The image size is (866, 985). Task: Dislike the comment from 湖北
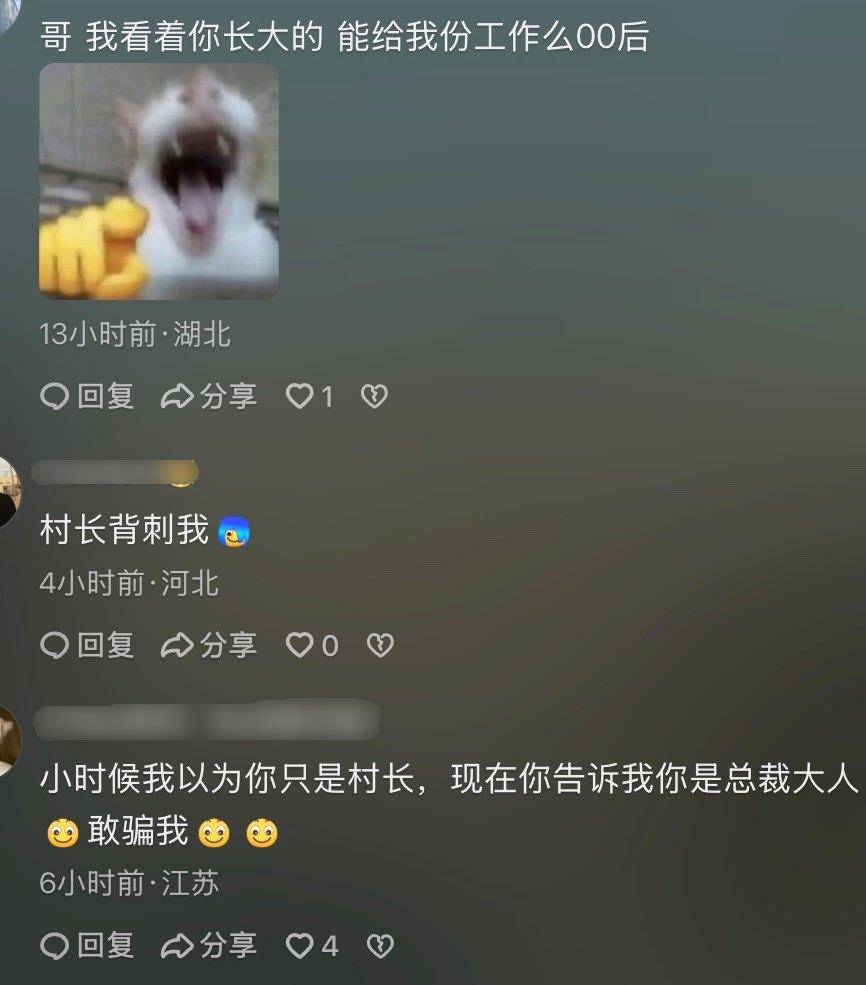374,397
